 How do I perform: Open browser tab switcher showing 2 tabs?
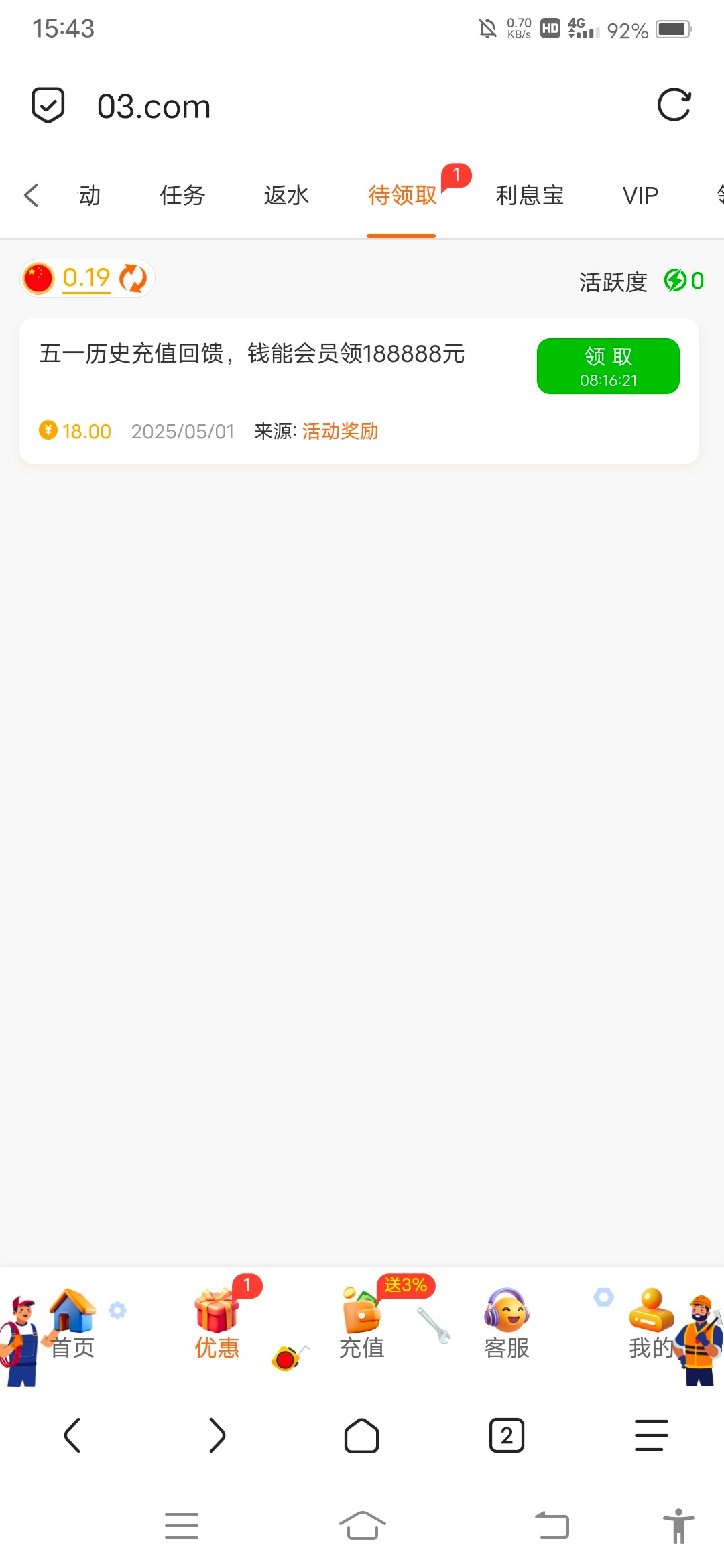[x=507, y=1435]
